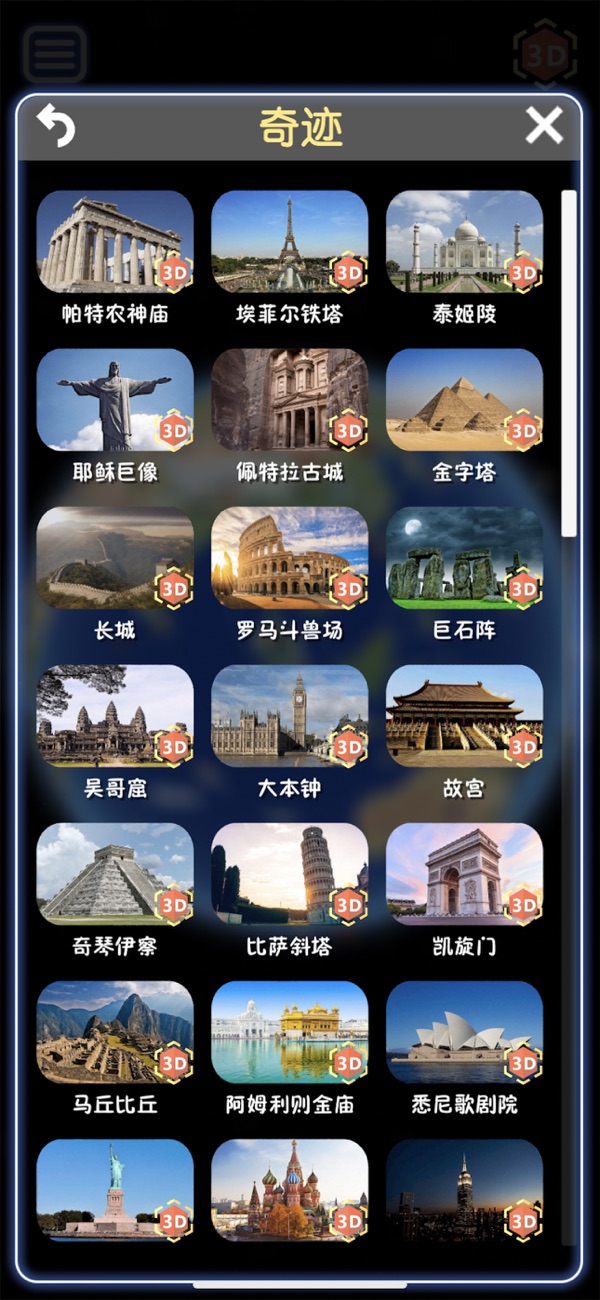Viewport: 600px width, 1300px height.
Task: Open 比萨斜塔 wonder
Action: [x=289, y=874]
